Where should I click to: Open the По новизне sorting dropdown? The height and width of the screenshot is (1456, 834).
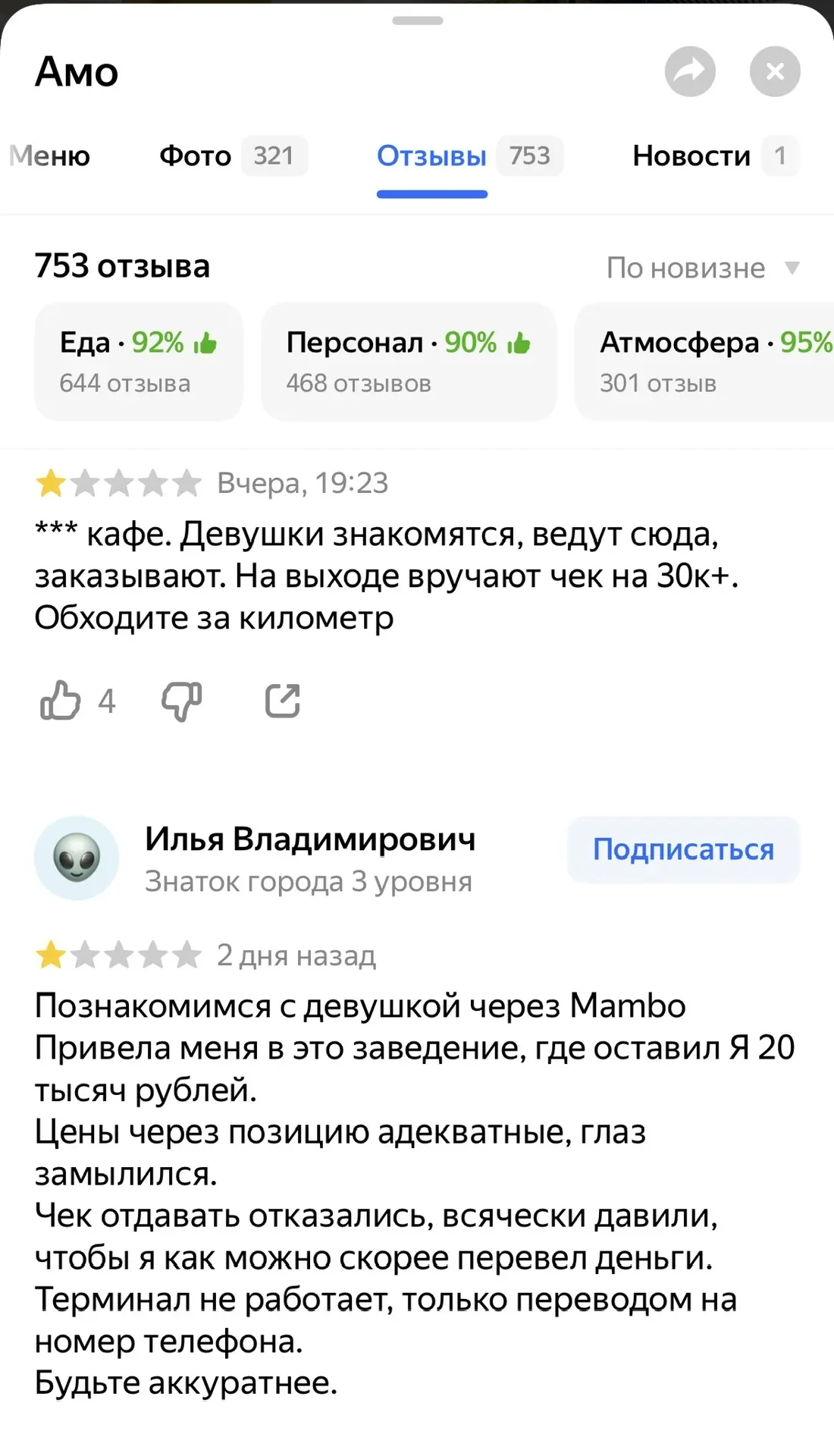pos(702,268)
